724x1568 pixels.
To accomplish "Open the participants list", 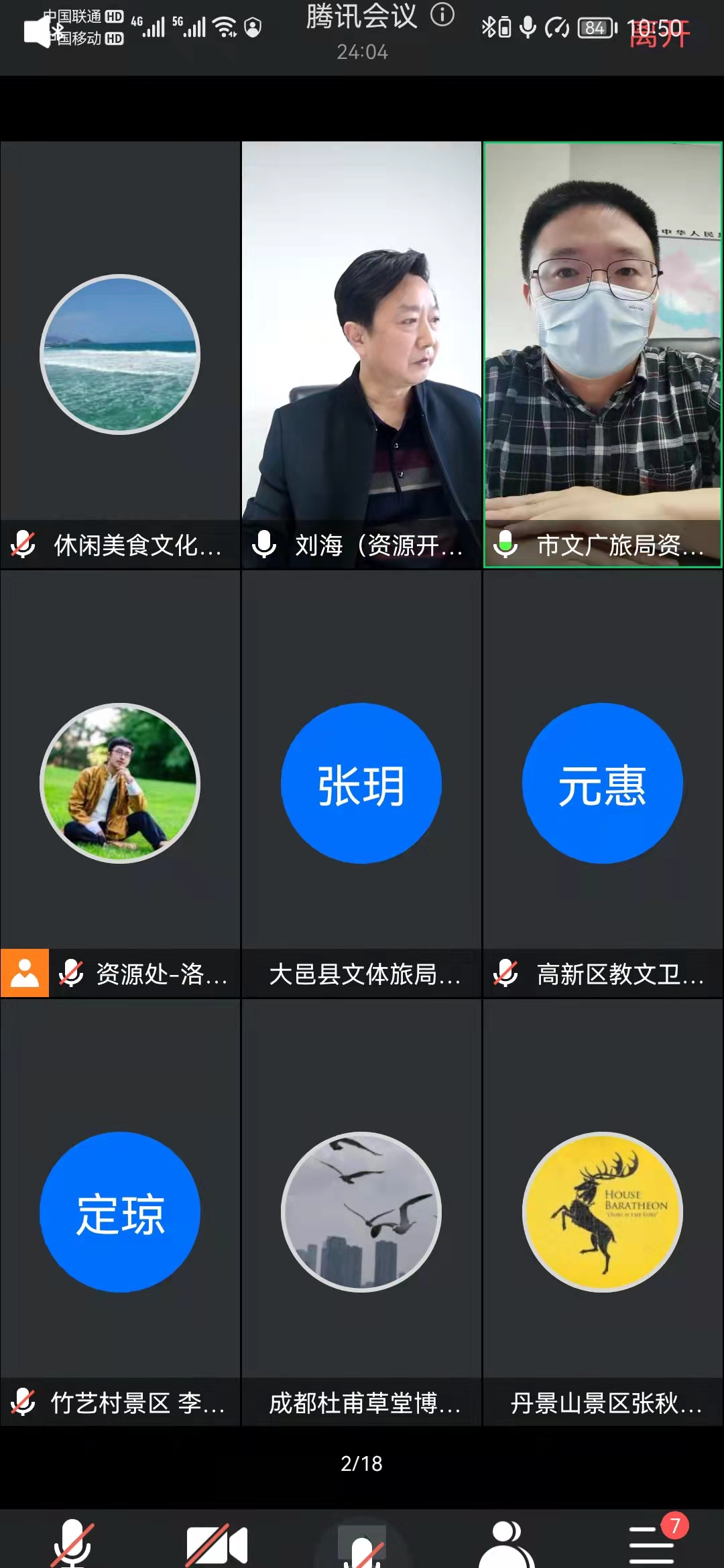I will pos(507,1543).
